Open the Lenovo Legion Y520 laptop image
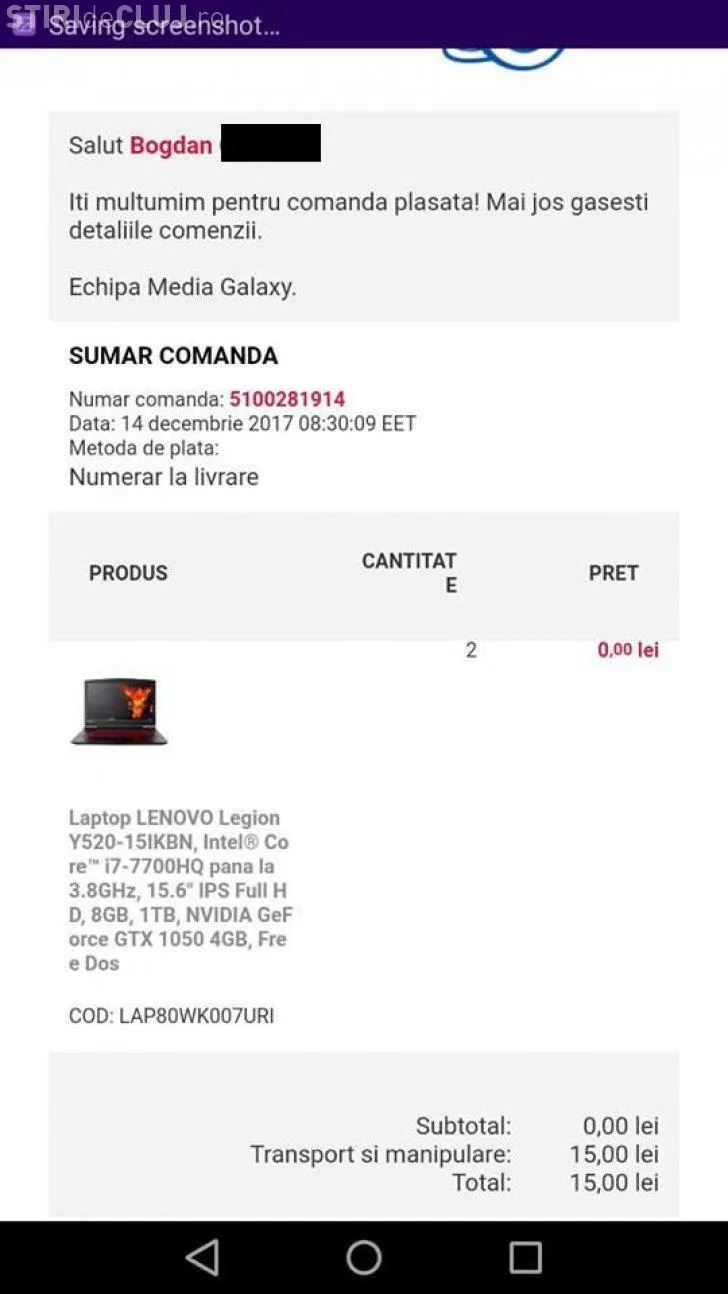Image resolution: width=728 pixels, height=1294 pixels. click(x=119, y=711)
